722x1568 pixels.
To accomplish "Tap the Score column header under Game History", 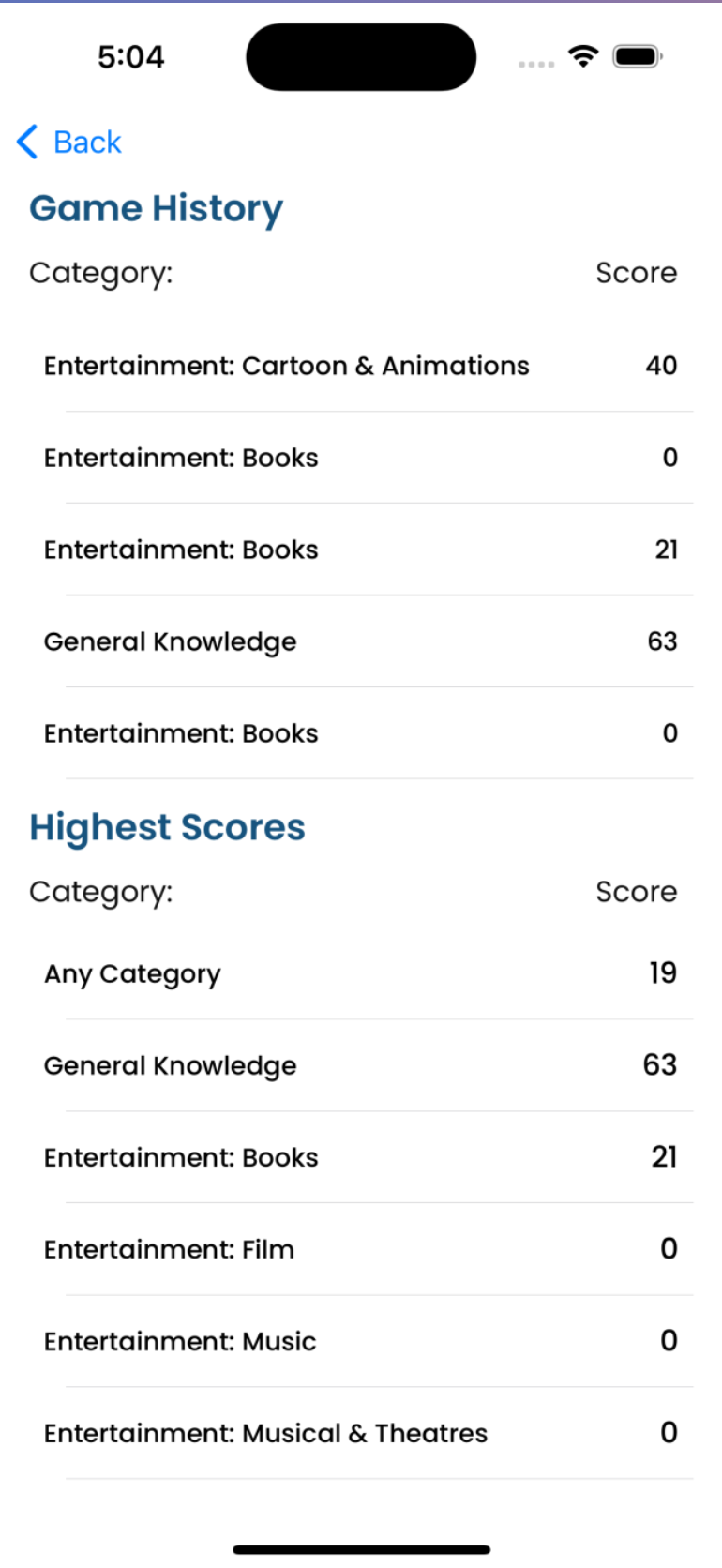I will [637, 273].
